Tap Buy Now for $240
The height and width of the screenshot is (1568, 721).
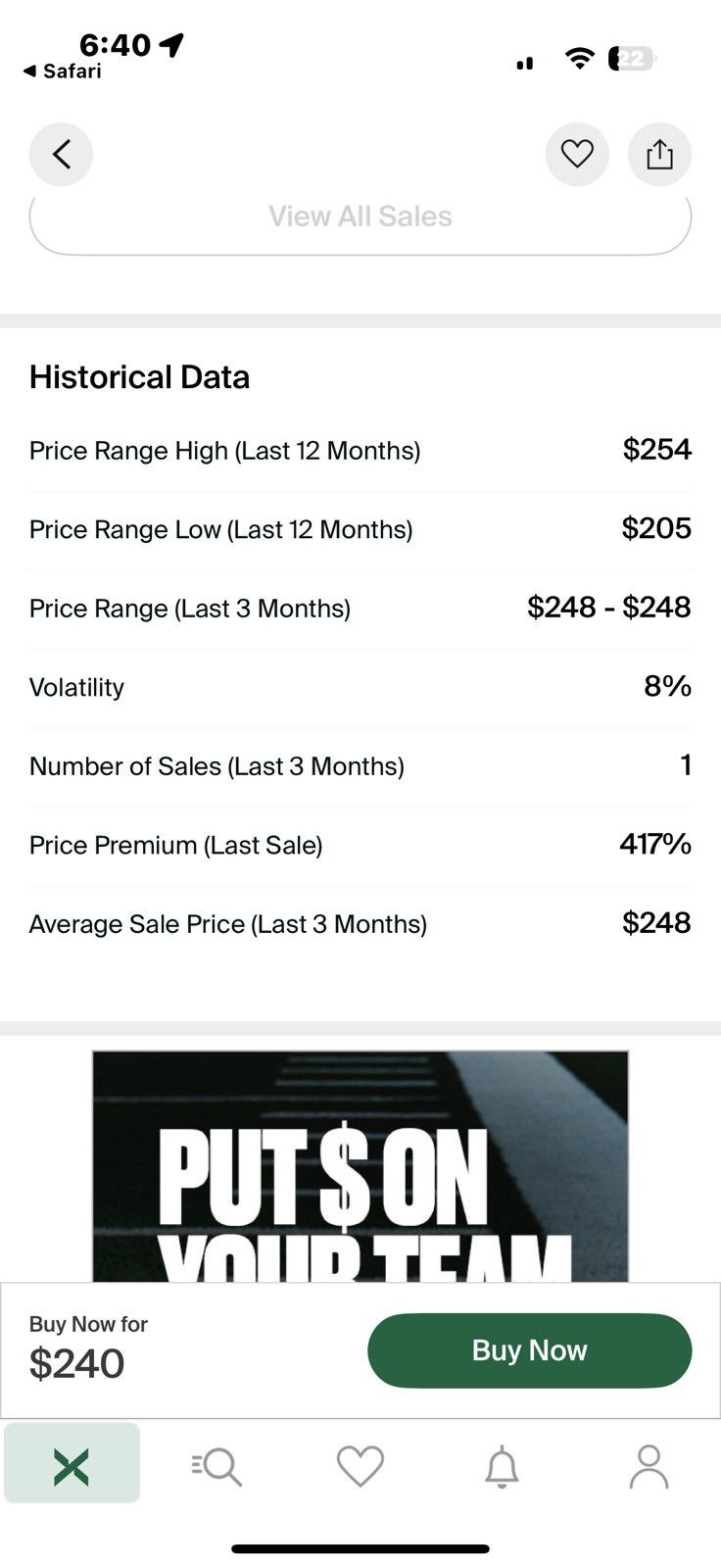(x=529, y=1349)
